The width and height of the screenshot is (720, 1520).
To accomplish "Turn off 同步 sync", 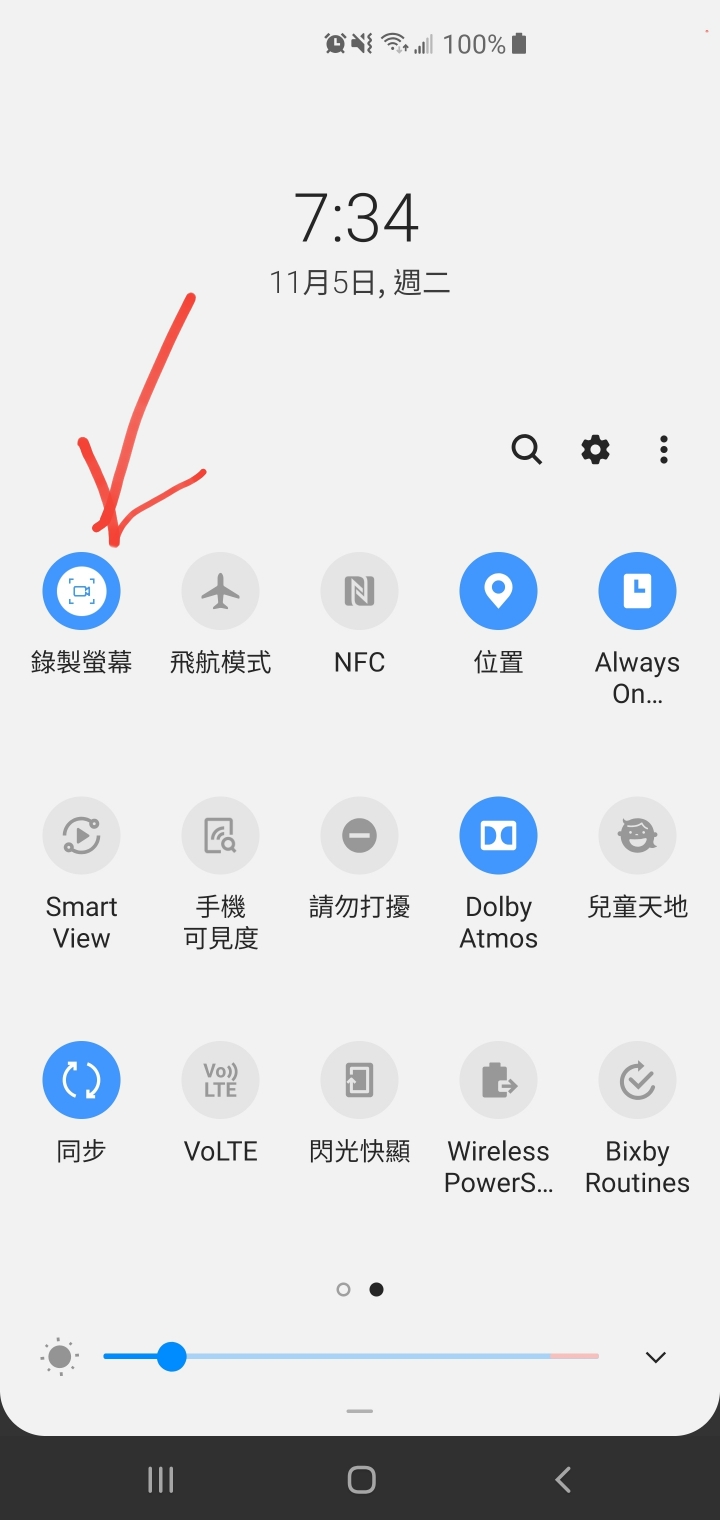I will (x=81, y=1080).
